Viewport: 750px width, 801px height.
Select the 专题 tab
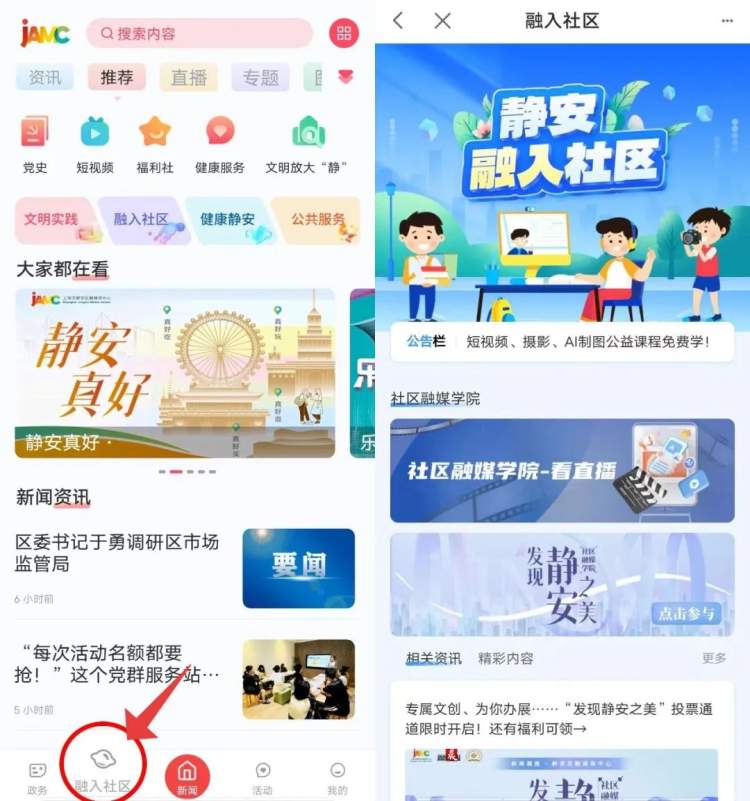coord(260,77)
